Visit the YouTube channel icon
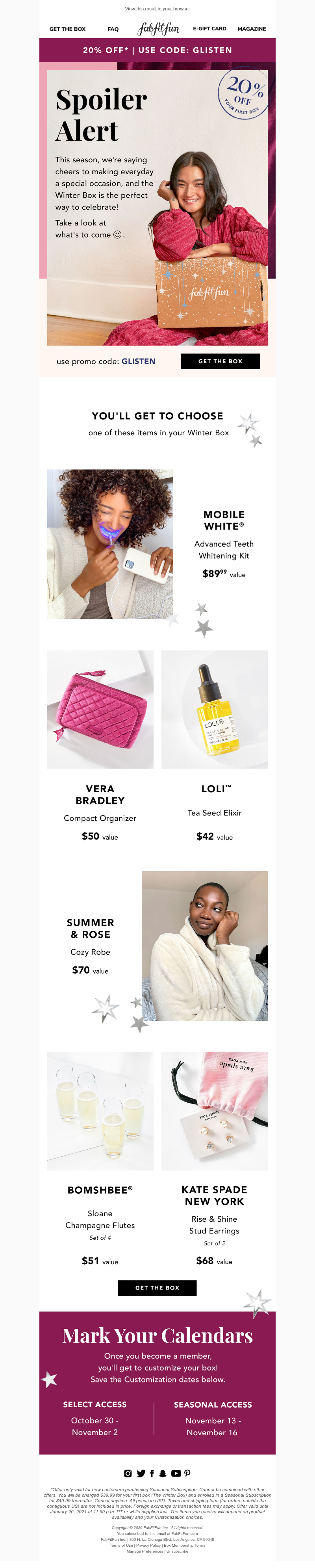Viewport: 315px width, 1568px height. pos(176,1473)
